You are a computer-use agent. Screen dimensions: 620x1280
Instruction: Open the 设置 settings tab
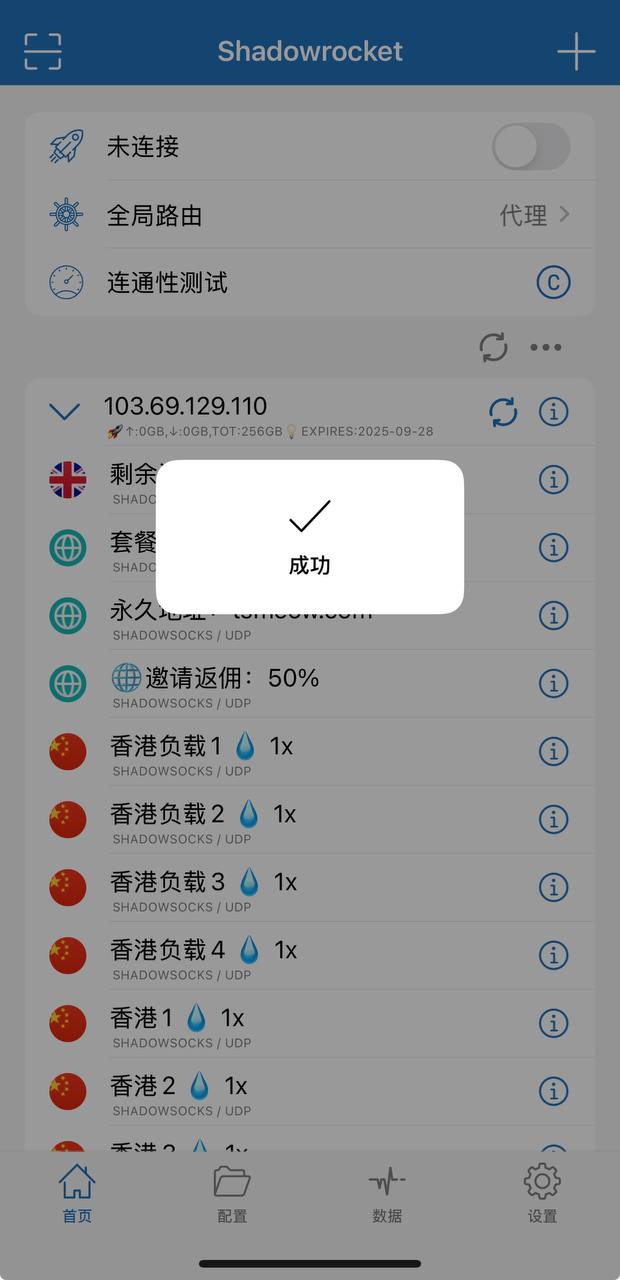(542, 1194)
